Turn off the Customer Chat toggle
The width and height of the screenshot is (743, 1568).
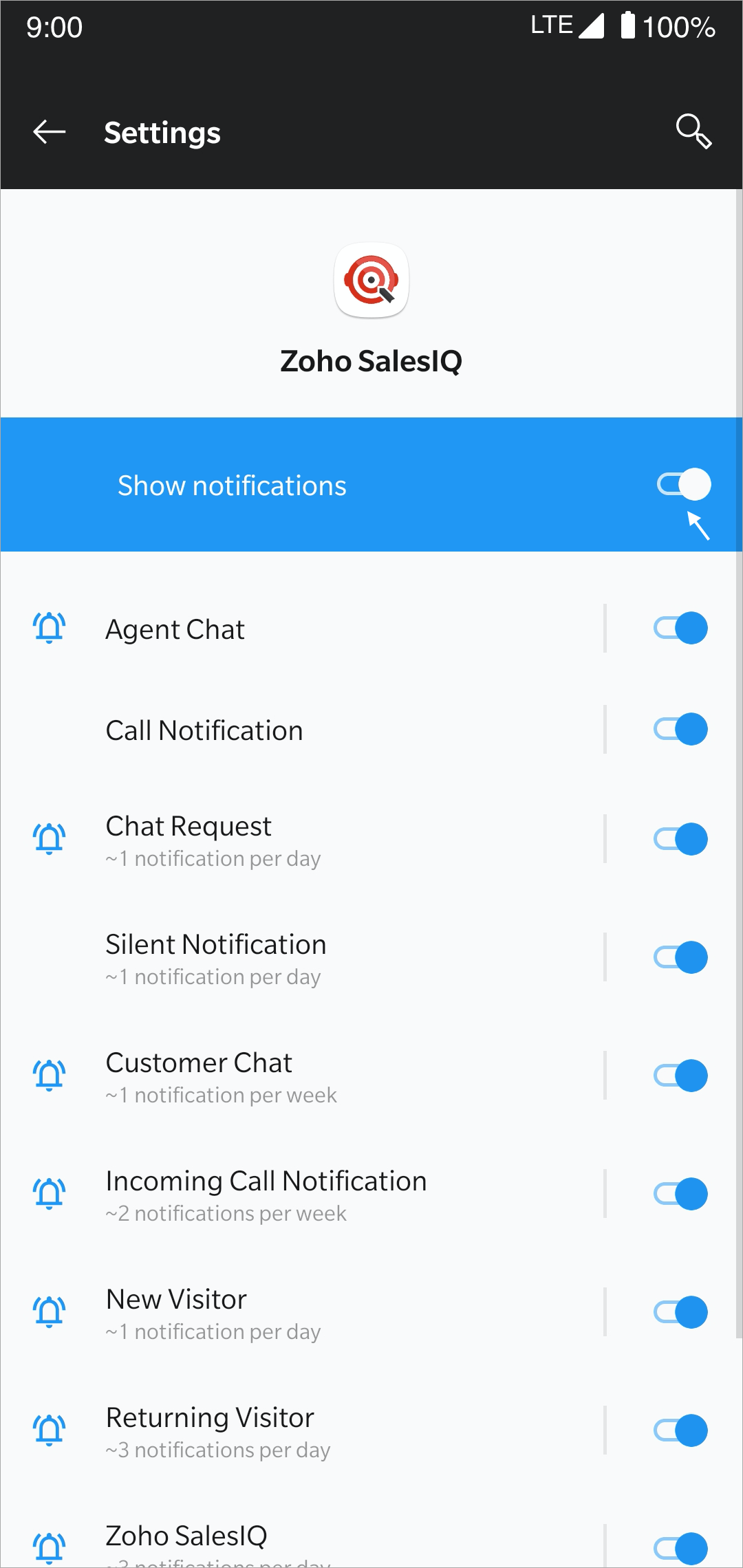pyautogui.click(x=680, y=1076)
